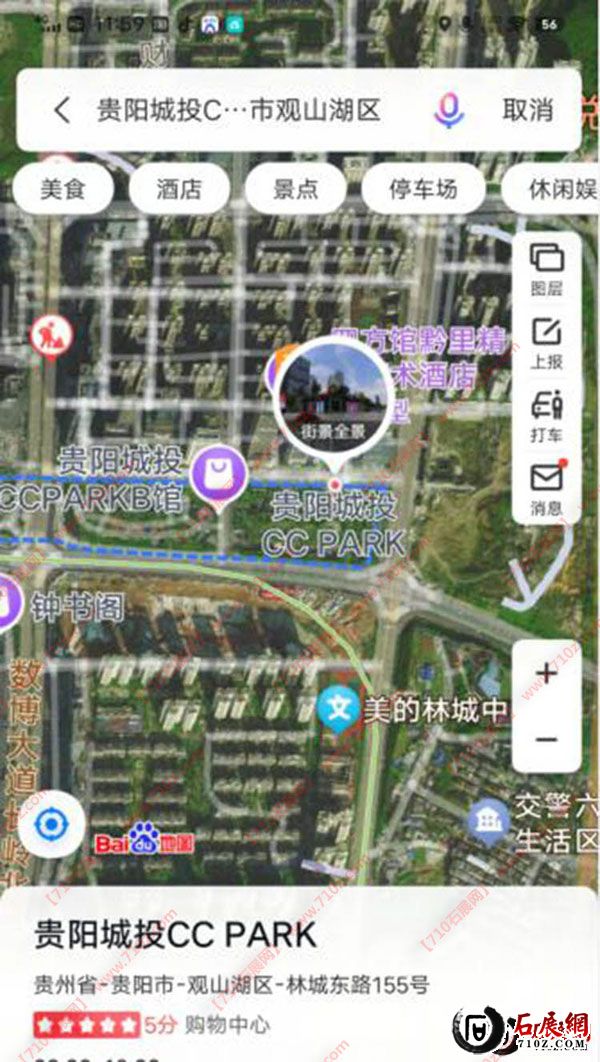The image size is (600, 1062).
Task: Open 消息 messages
Action: tap(546, 489)
